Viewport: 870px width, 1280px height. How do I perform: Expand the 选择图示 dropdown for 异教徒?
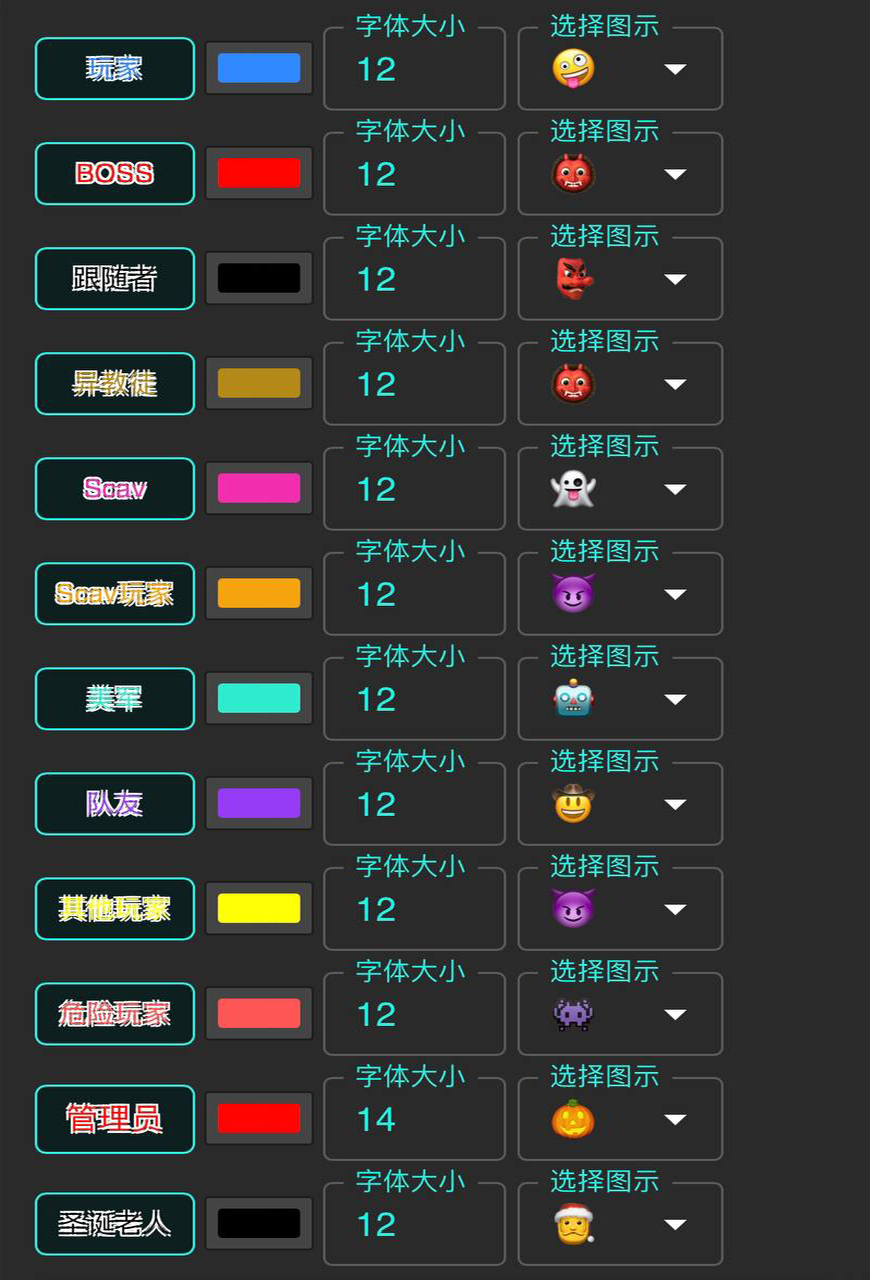pos(620,385)
